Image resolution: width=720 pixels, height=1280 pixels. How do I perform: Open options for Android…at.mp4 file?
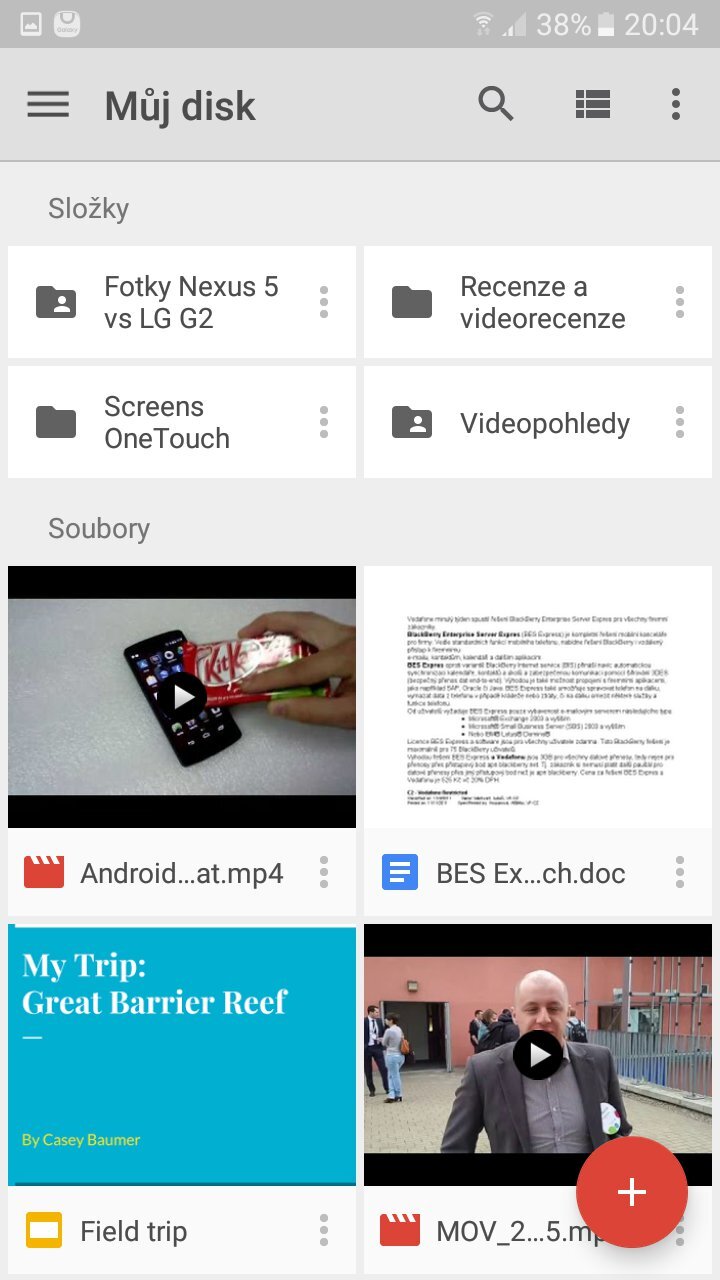[323, 872]
